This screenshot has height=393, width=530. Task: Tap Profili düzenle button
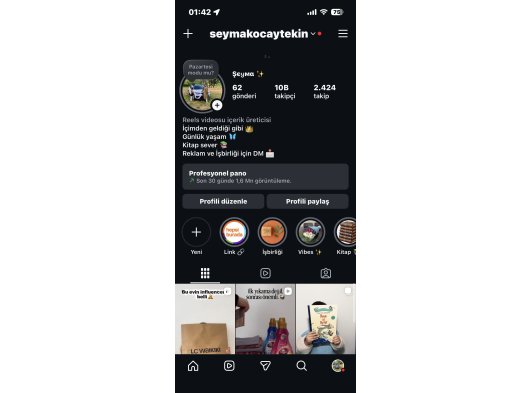click(223, 201)
